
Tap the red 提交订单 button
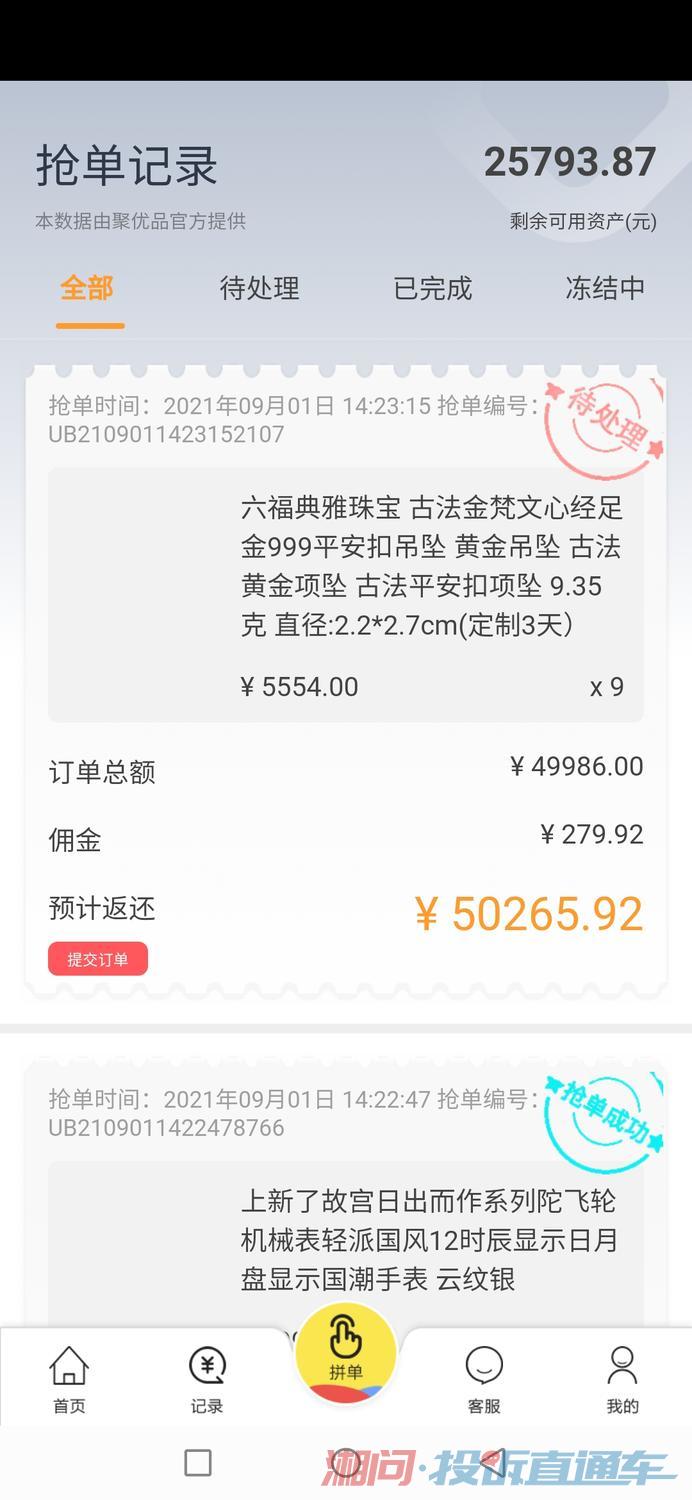[x=98, y=959]
